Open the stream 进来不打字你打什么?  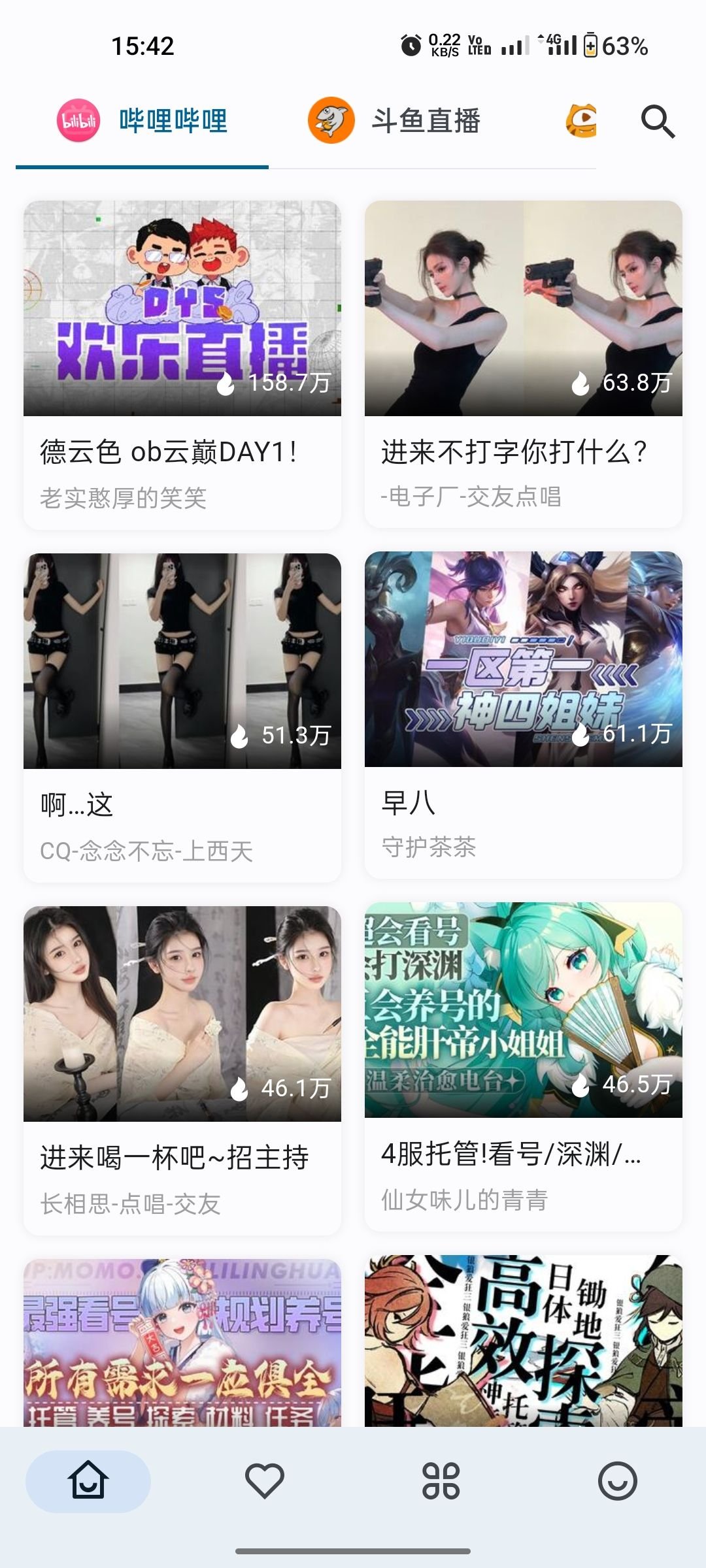tap(523, 365)
